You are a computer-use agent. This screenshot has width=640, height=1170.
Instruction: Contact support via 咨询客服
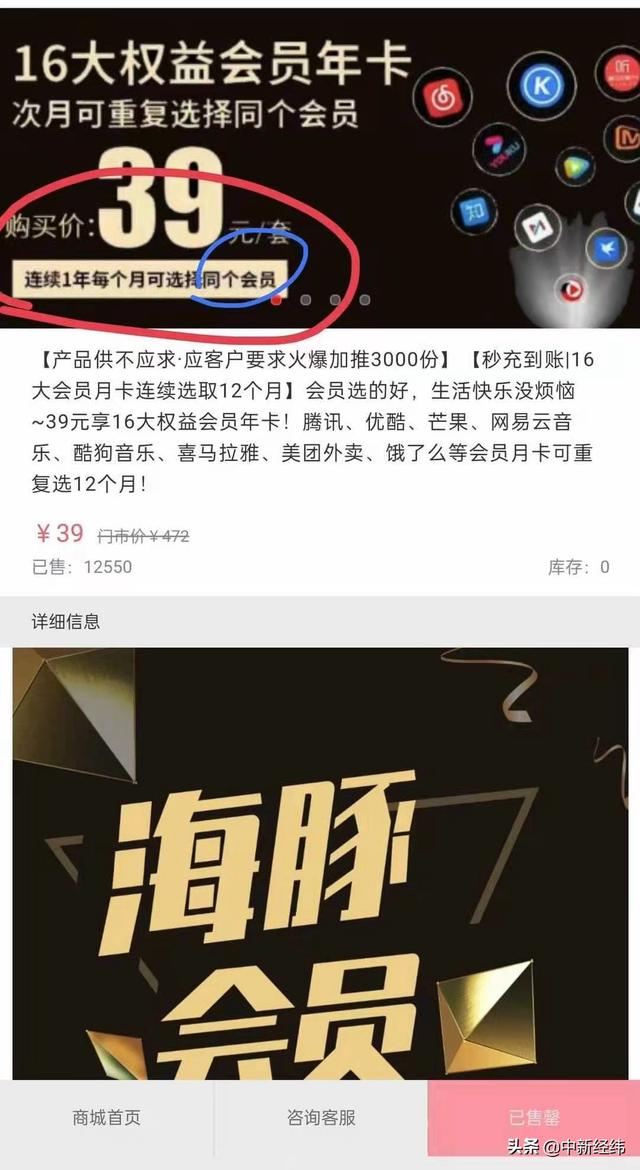(x=321, y=1117)
